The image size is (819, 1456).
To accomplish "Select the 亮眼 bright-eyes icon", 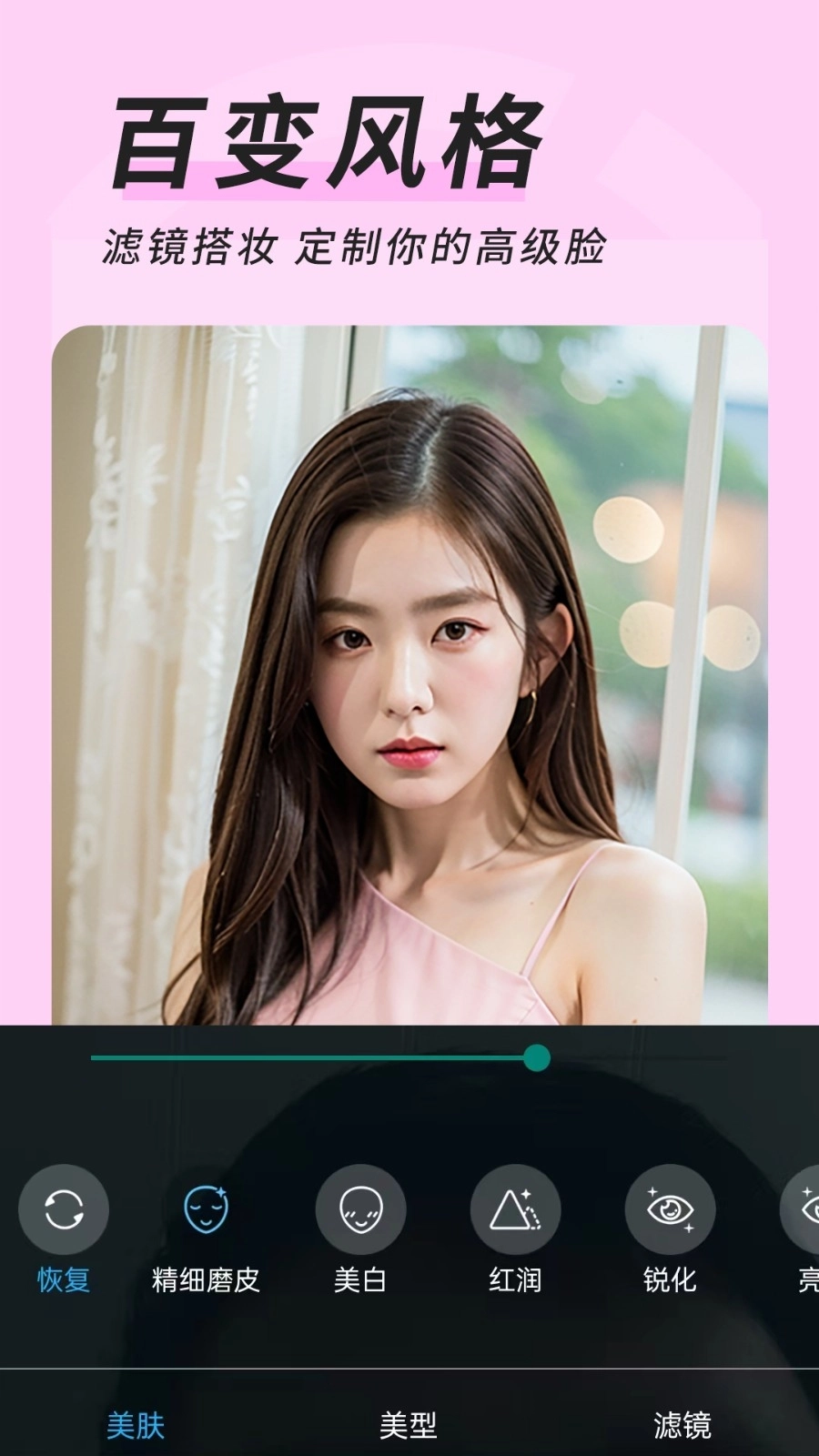I will [808, 1208].
